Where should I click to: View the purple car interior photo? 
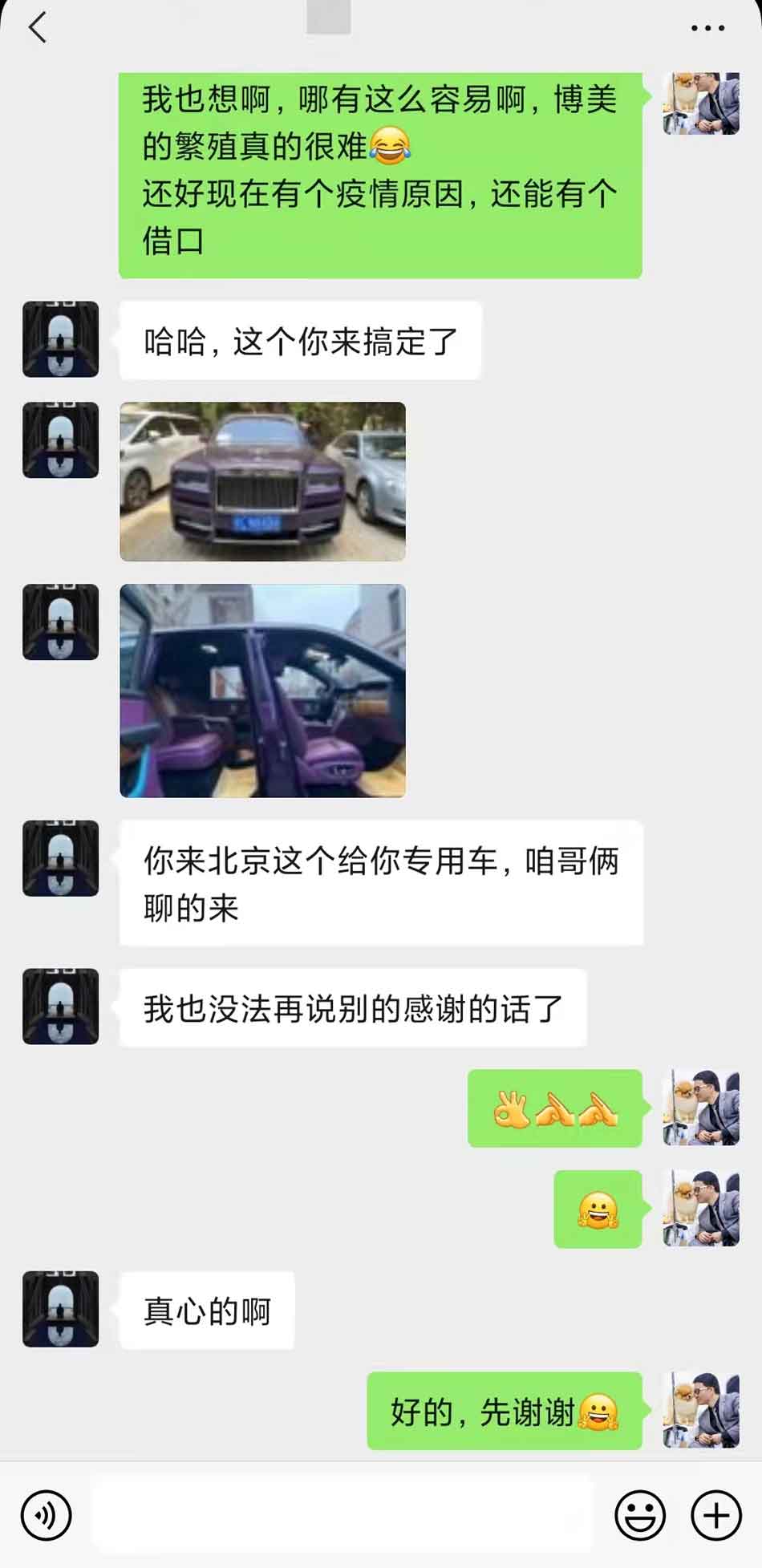click(262, 691)
